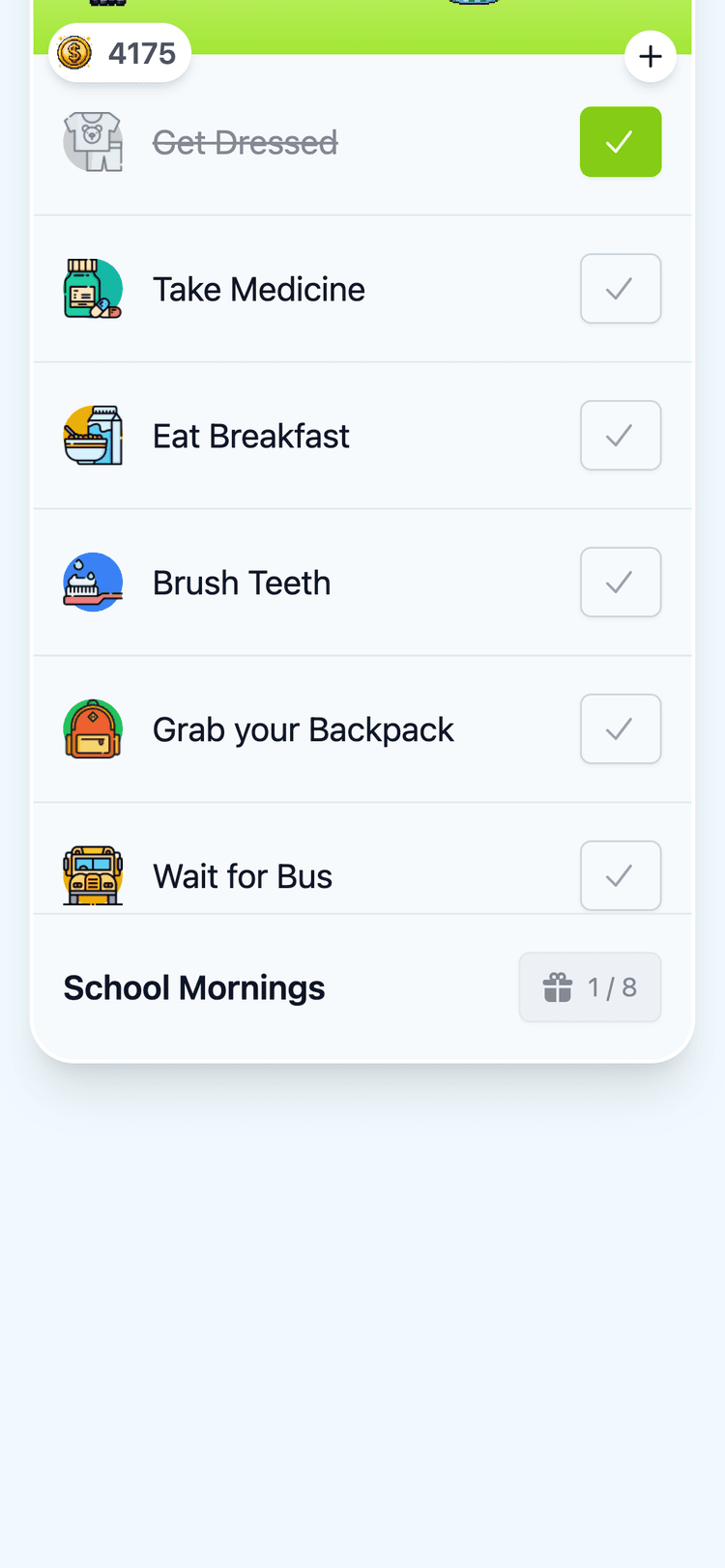The width and height of the screenshot is (725, 1568).
Task: Click the gift icon next to 1/8
Action: (556, 987)
